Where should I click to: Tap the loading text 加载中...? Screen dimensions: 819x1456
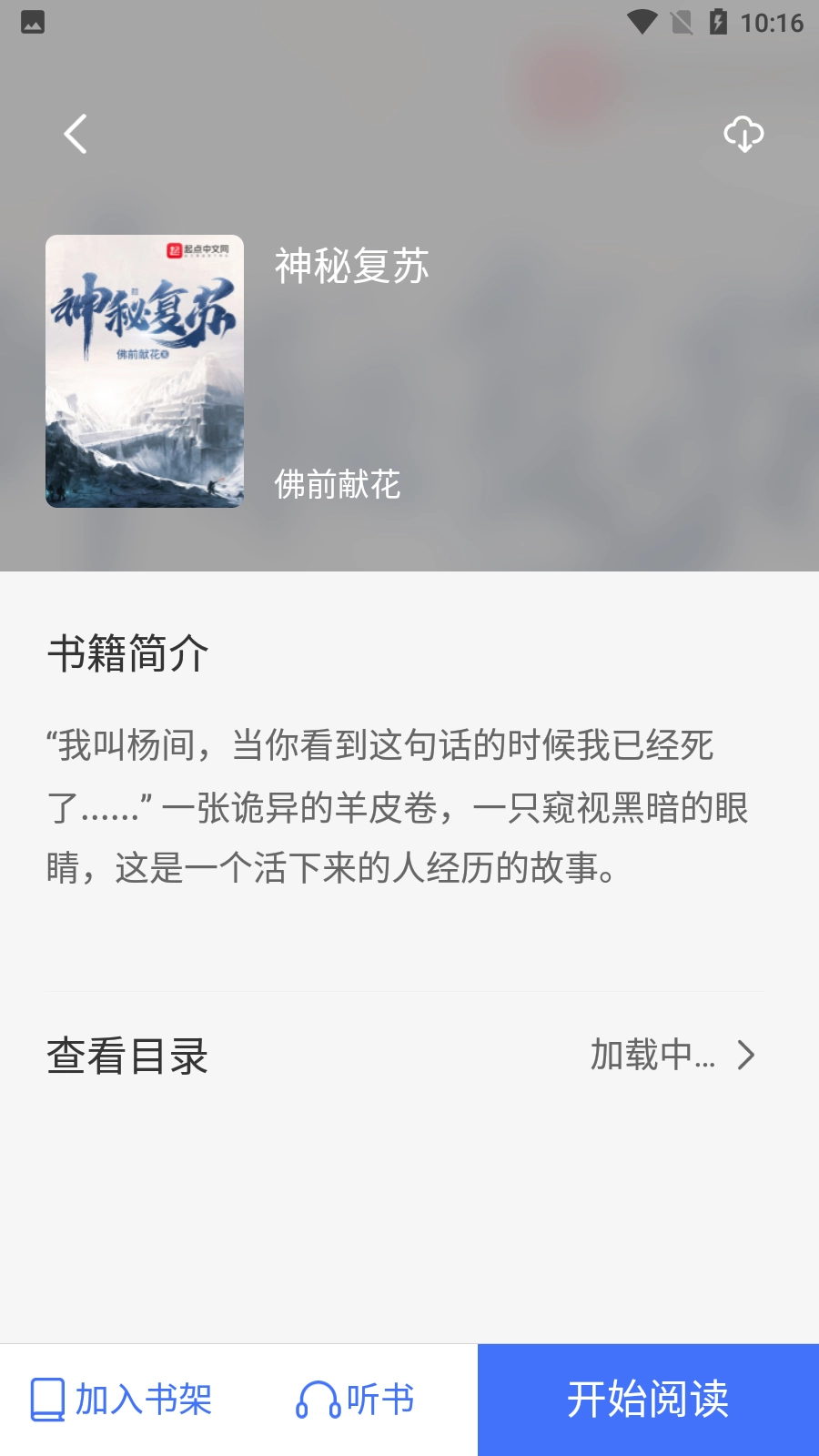(x=653, y=1056)
